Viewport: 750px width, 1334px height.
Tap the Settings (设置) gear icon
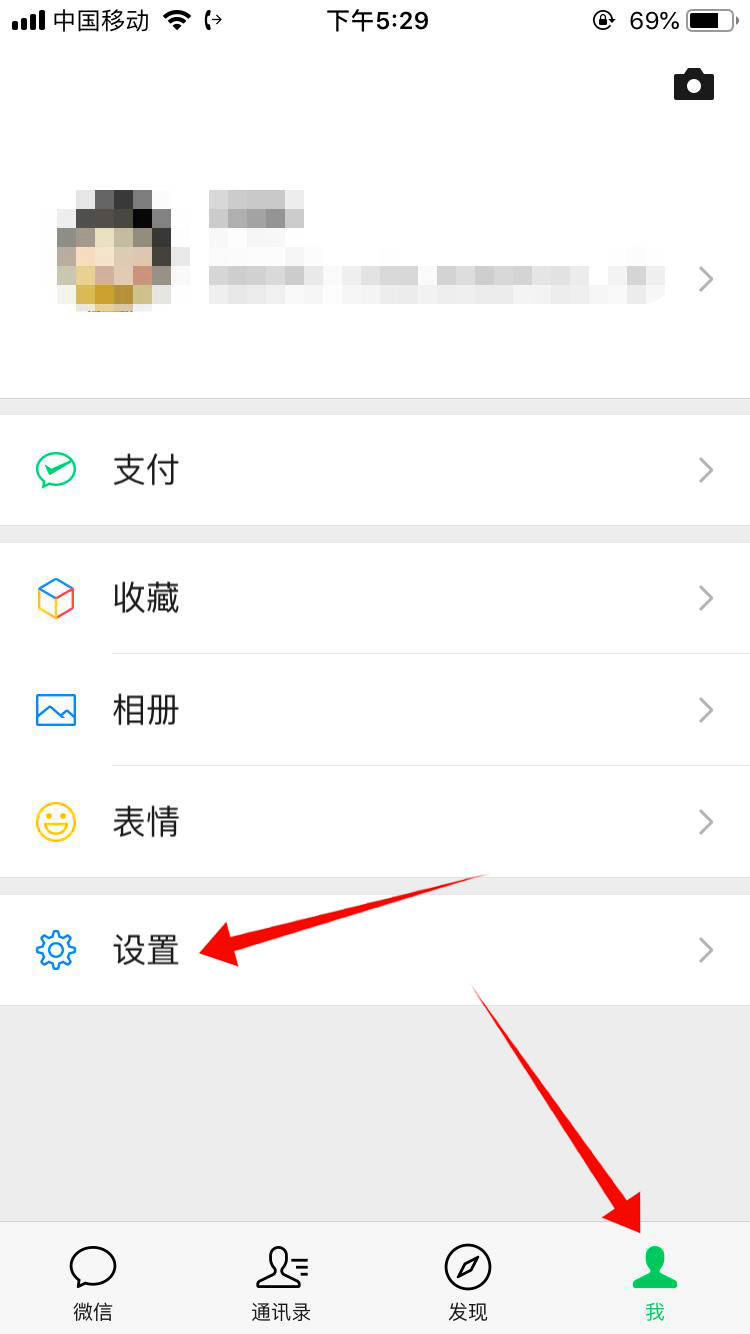pyautogui.click(x=56, y=950)
